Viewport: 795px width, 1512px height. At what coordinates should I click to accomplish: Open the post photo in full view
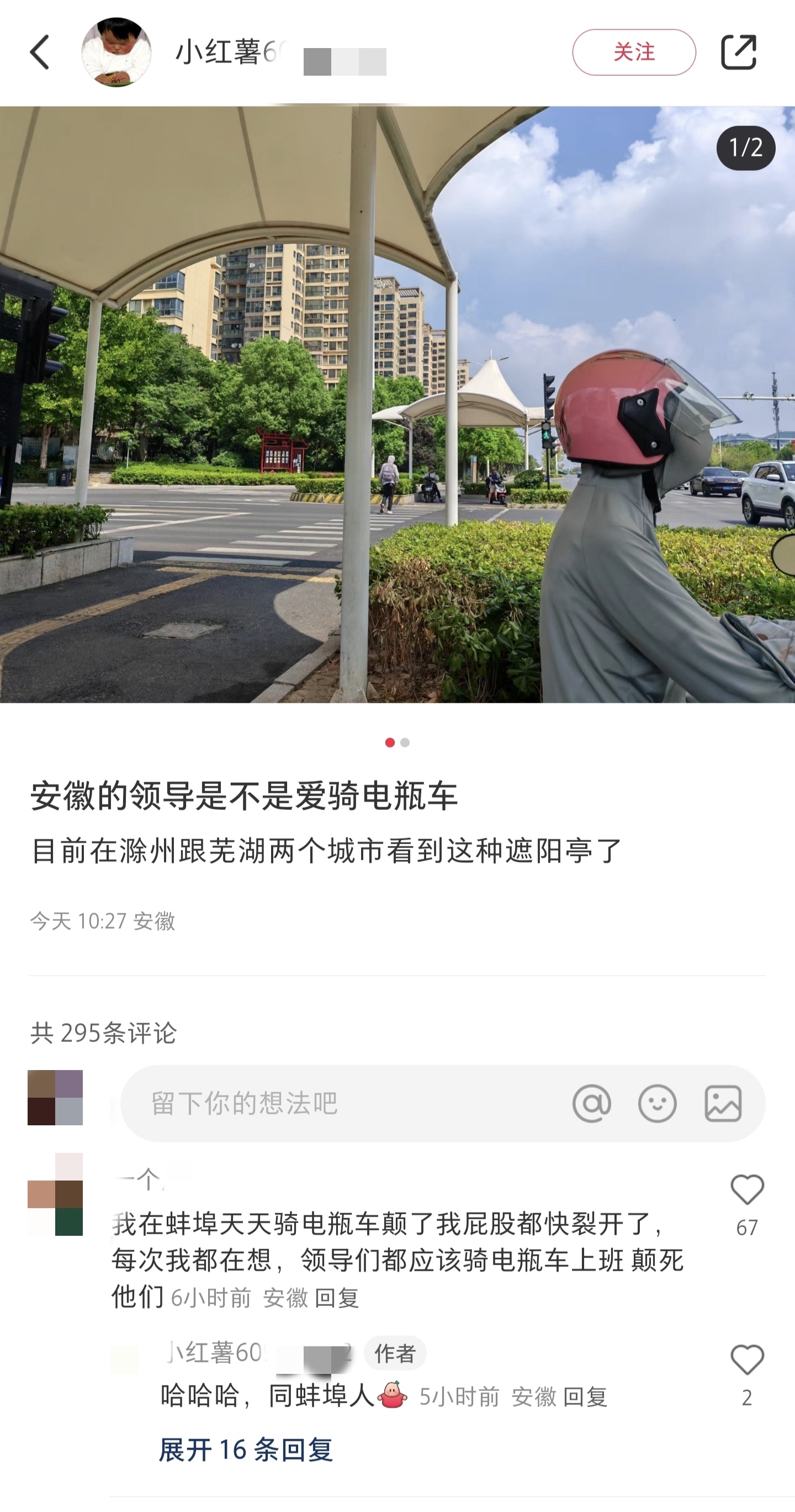(x=397, y=404)
